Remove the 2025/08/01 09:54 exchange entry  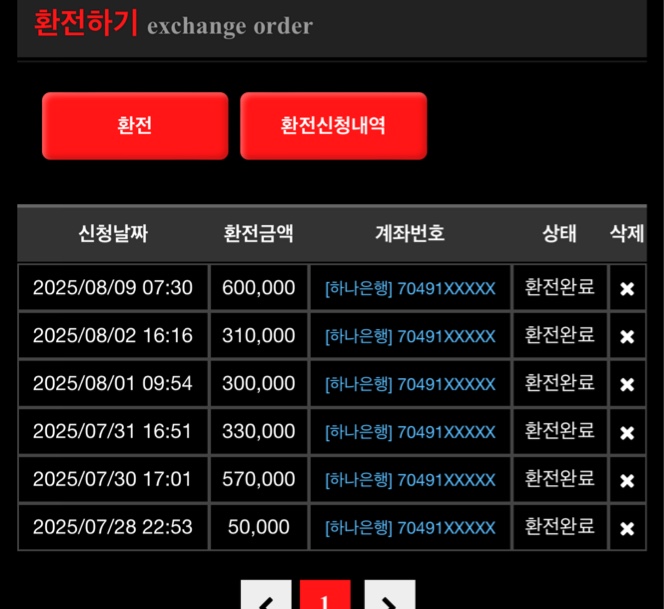click(x=627, y=385)
